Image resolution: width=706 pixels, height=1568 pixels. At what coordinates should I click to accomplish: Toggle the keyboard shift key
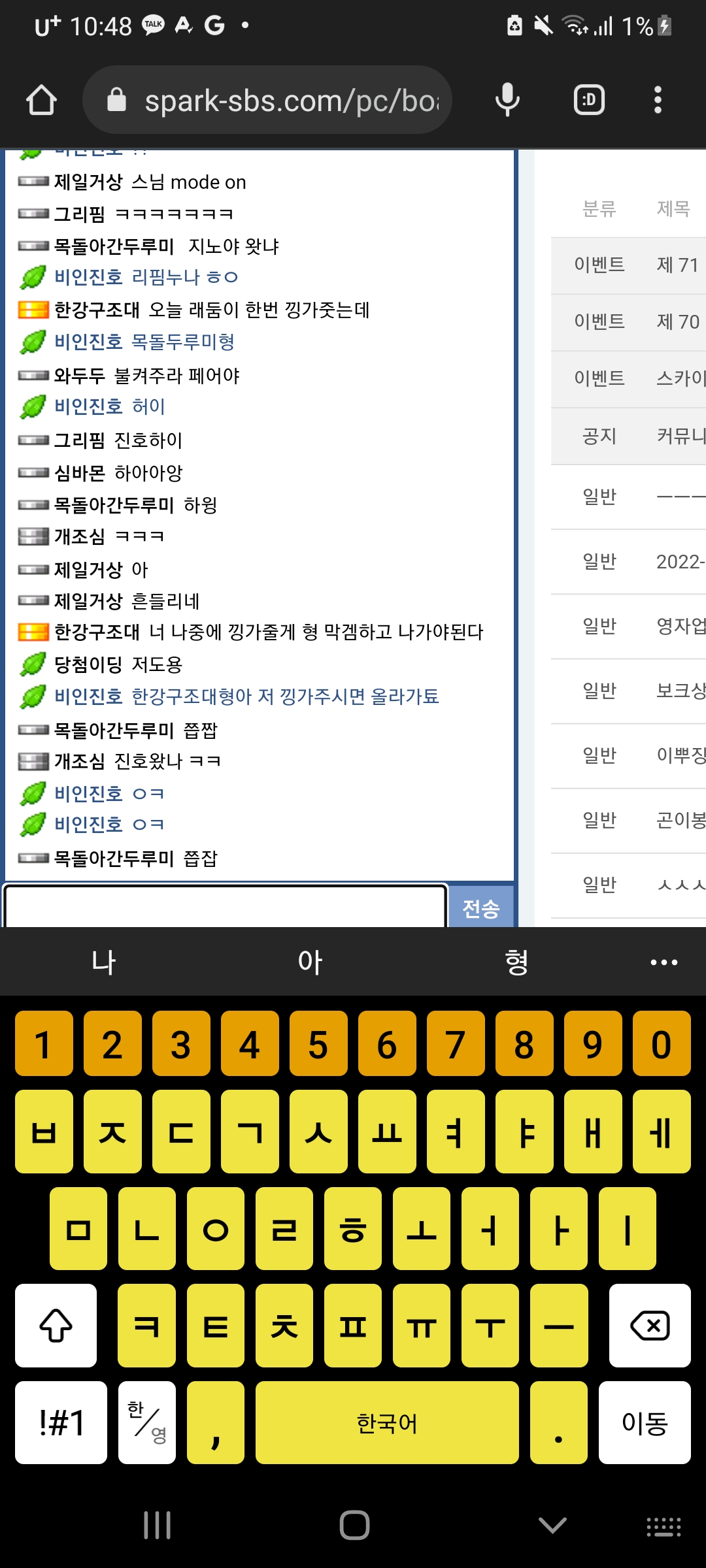tap(56, 1325)
